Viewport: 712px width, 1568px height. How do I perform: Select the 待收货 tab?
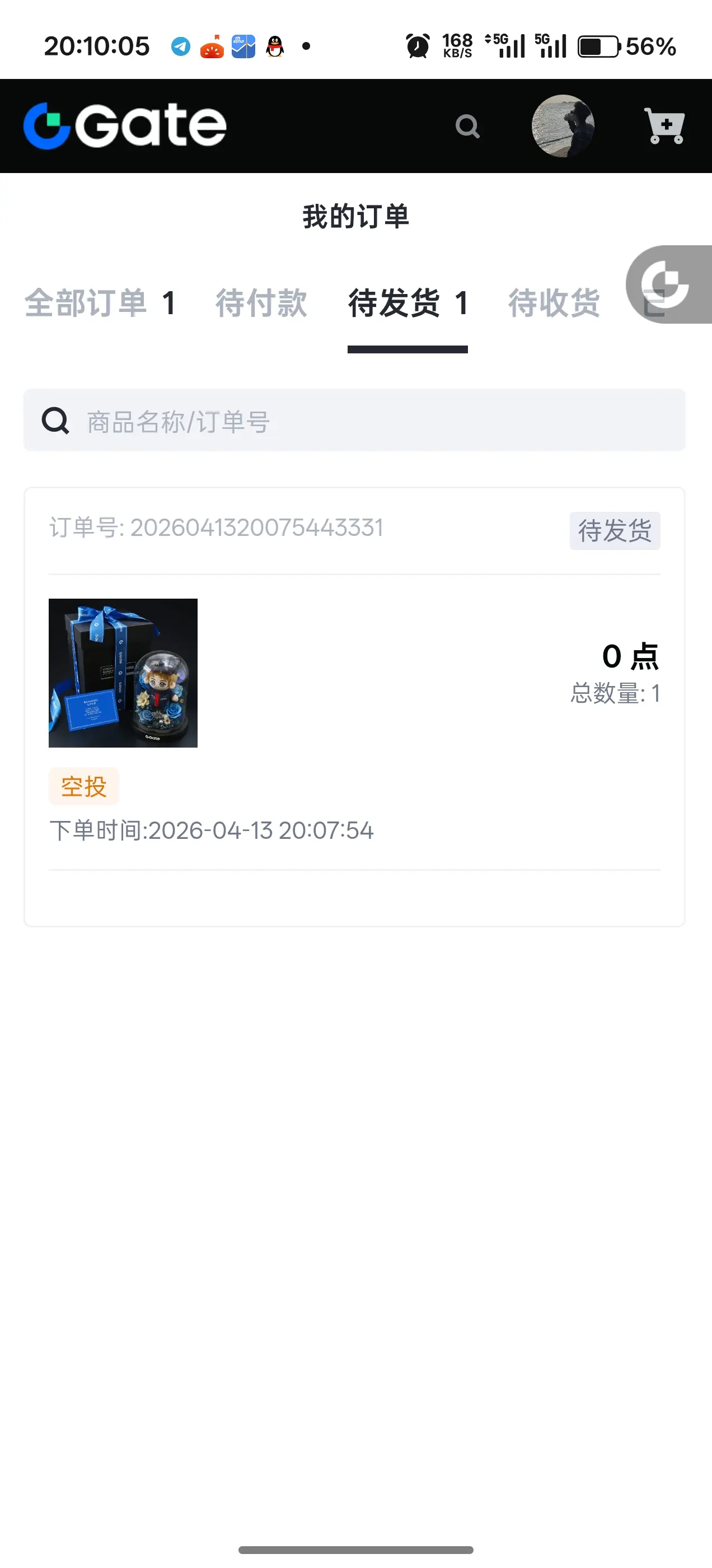click(x=554, y=303)
